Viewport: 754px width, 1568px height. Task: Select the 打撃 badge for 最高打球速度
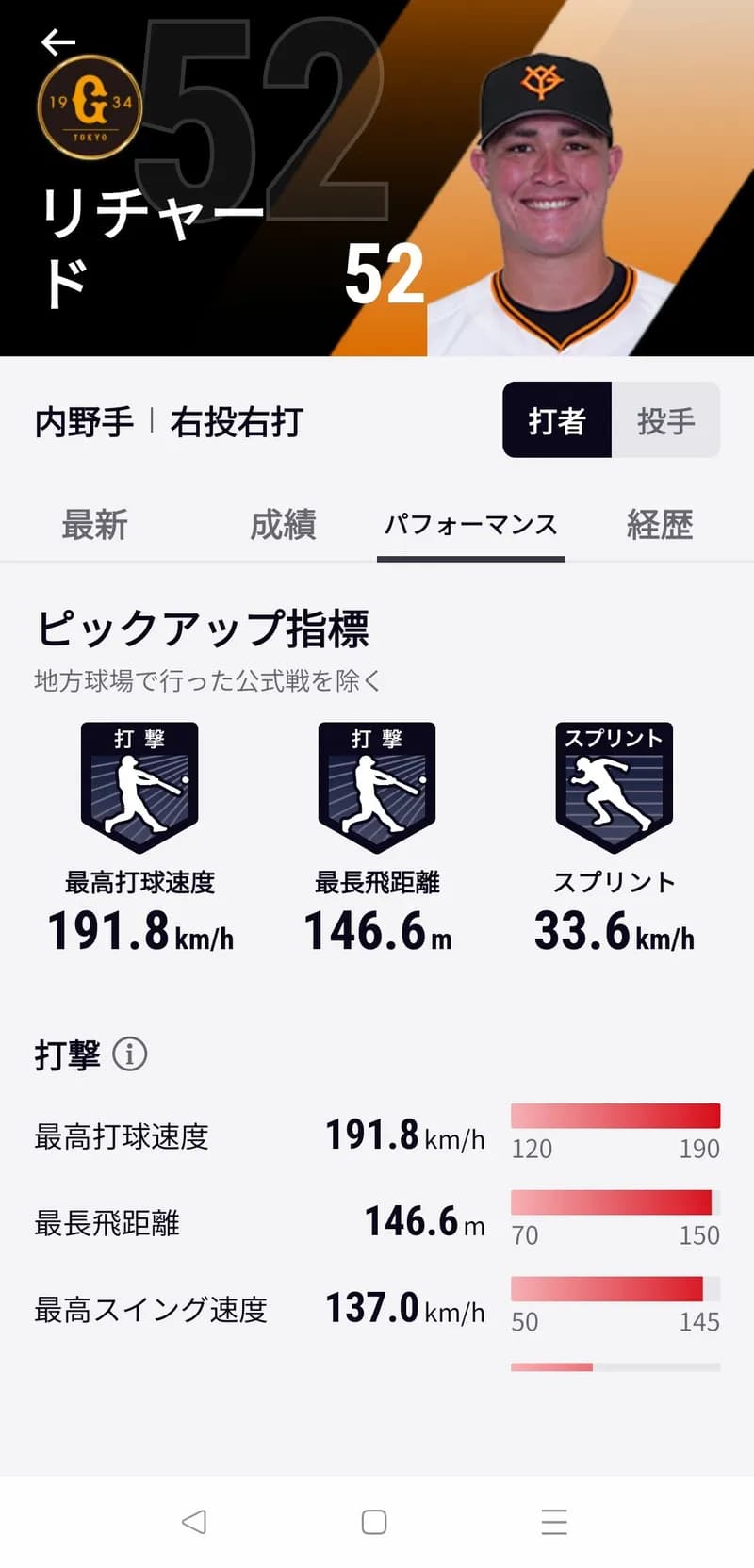pos(139,788)
